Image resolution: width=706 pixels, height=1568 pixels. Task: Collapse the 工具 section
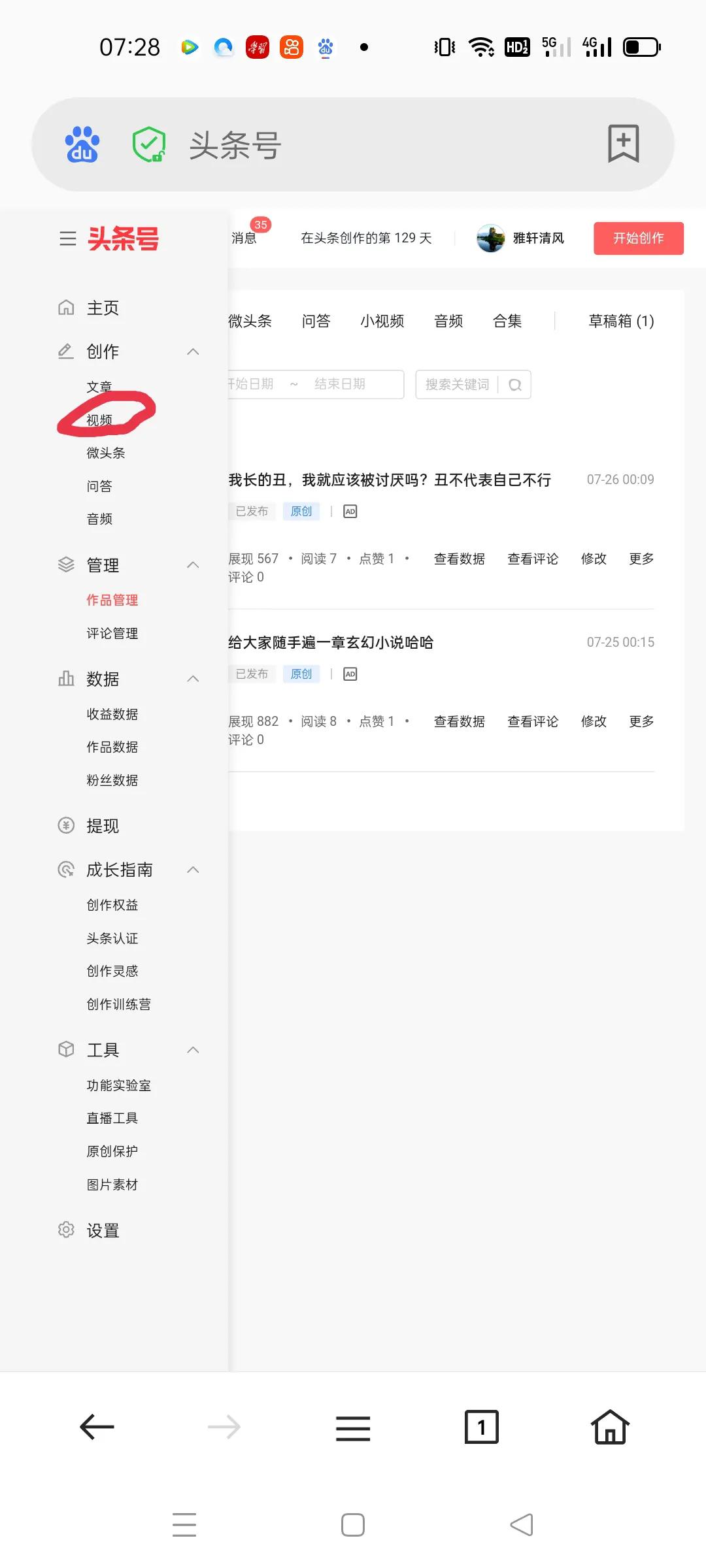(193, 1050)
